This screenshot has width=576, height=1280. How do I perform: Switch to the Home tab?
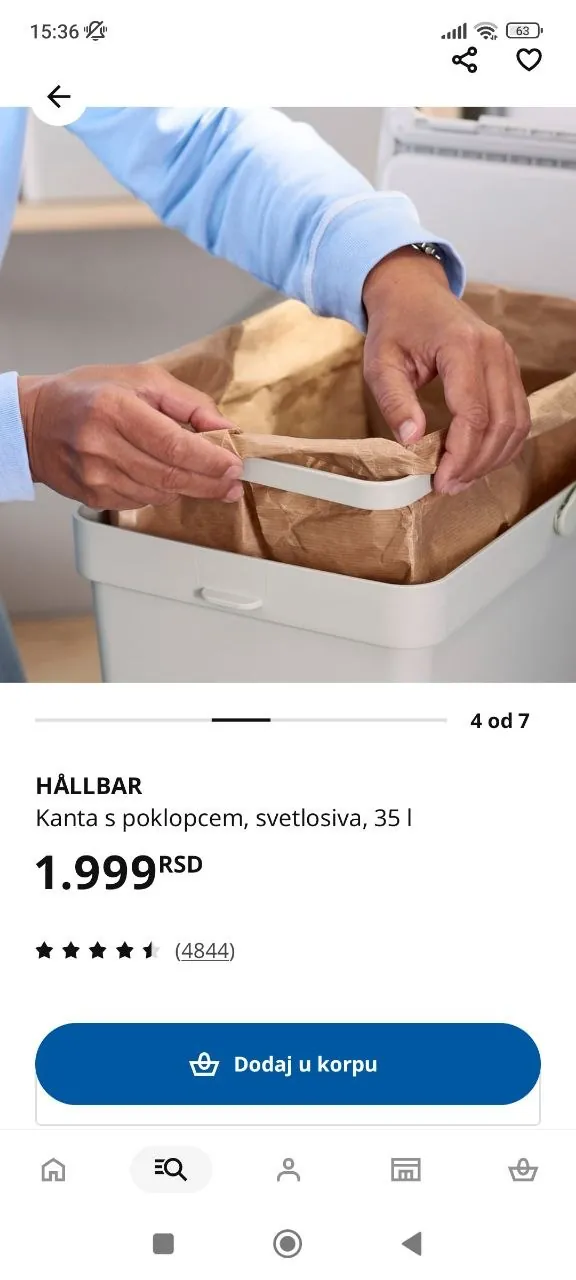click(53, 1169)
